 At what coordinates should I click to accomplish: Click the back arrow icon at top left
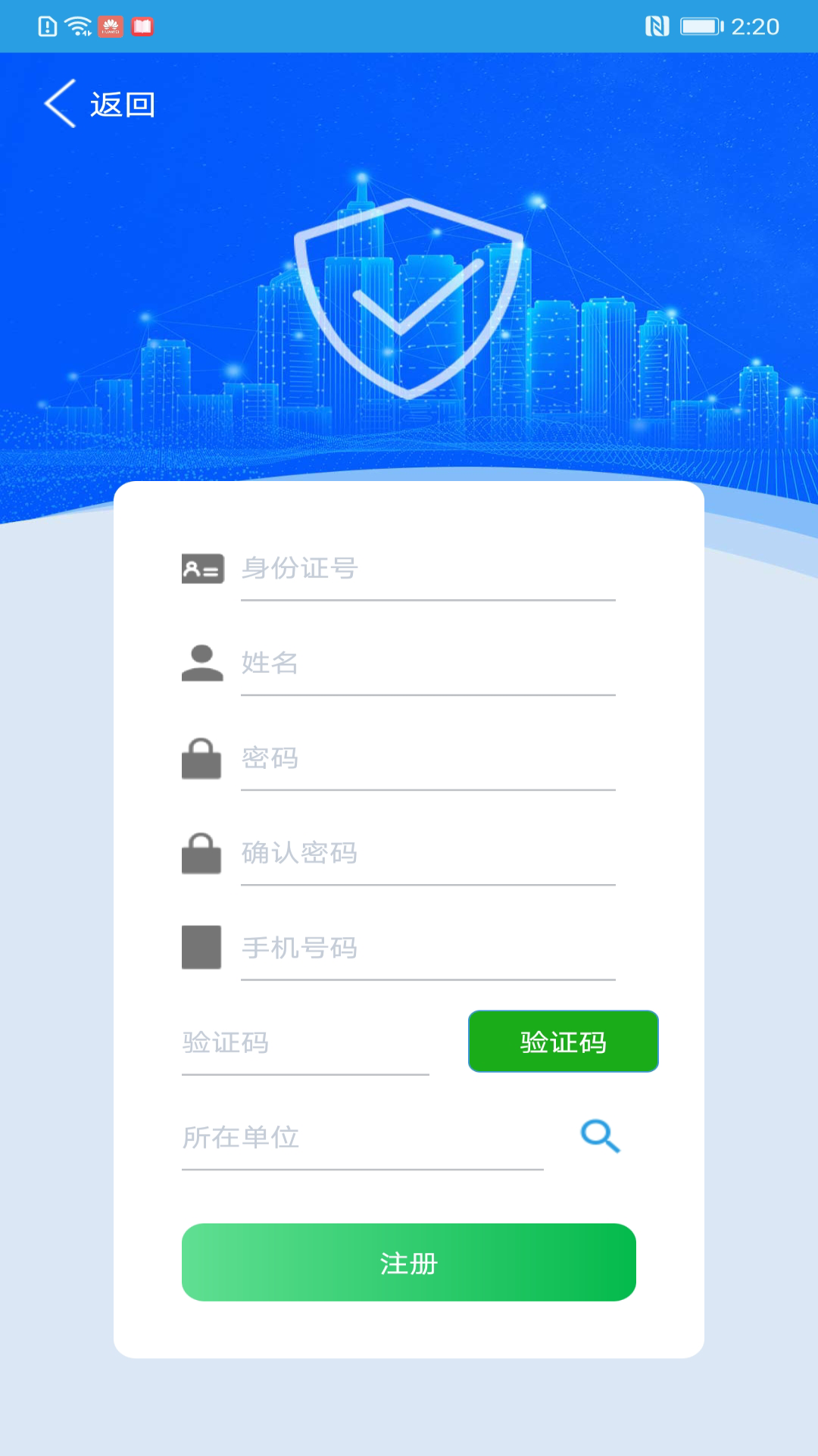coord(59,103)
